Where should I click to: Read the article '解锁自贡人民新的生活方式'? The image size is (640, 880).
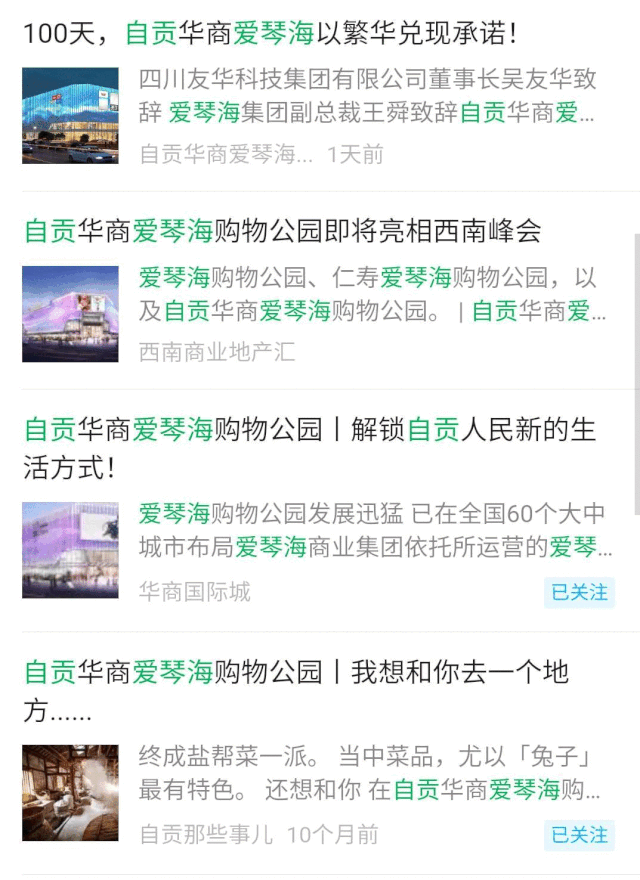click(x=310, y=431)
